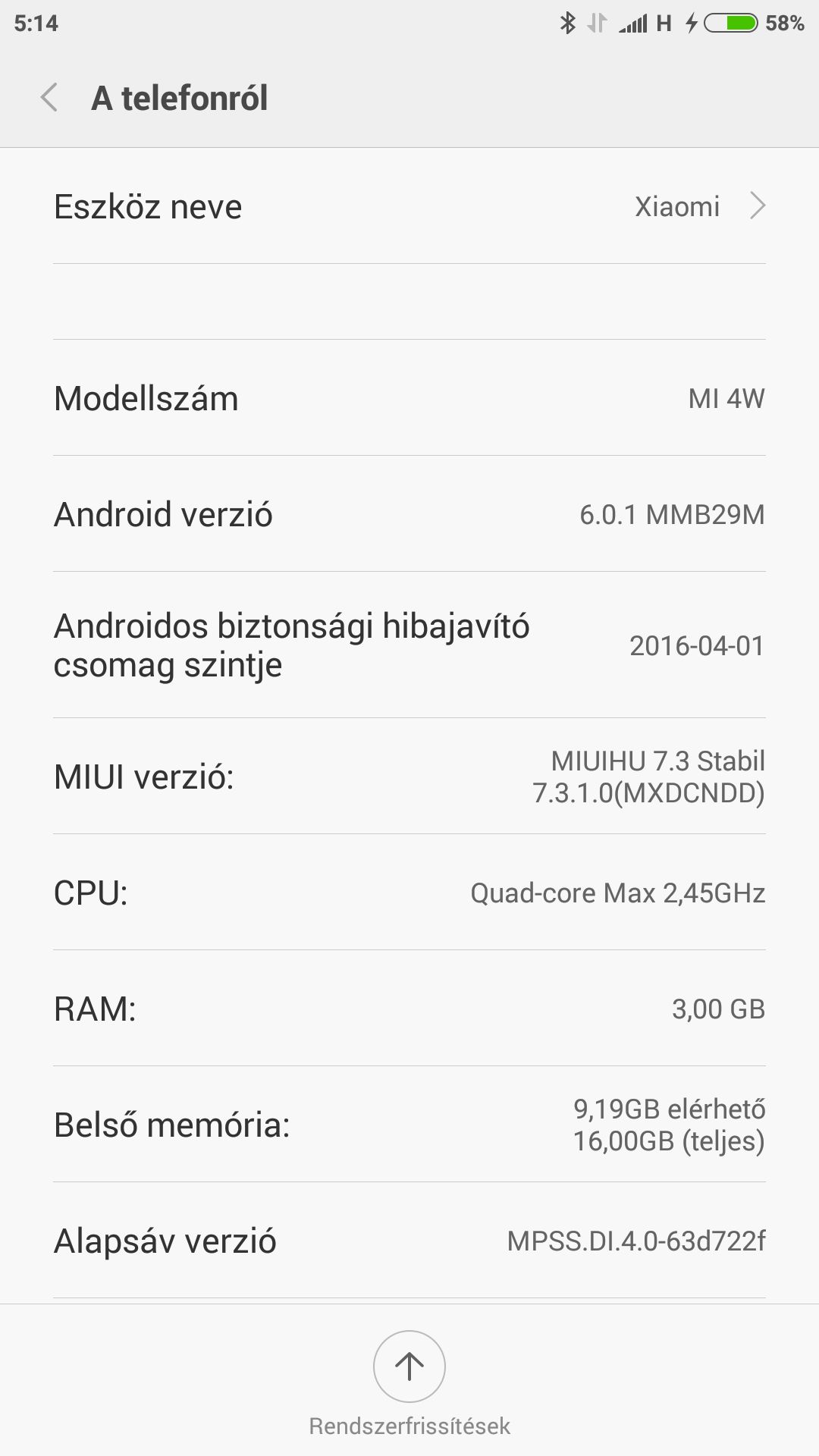
Task: Select the Modellszám row
Action: pyautogui.click(x=409, y=398)
